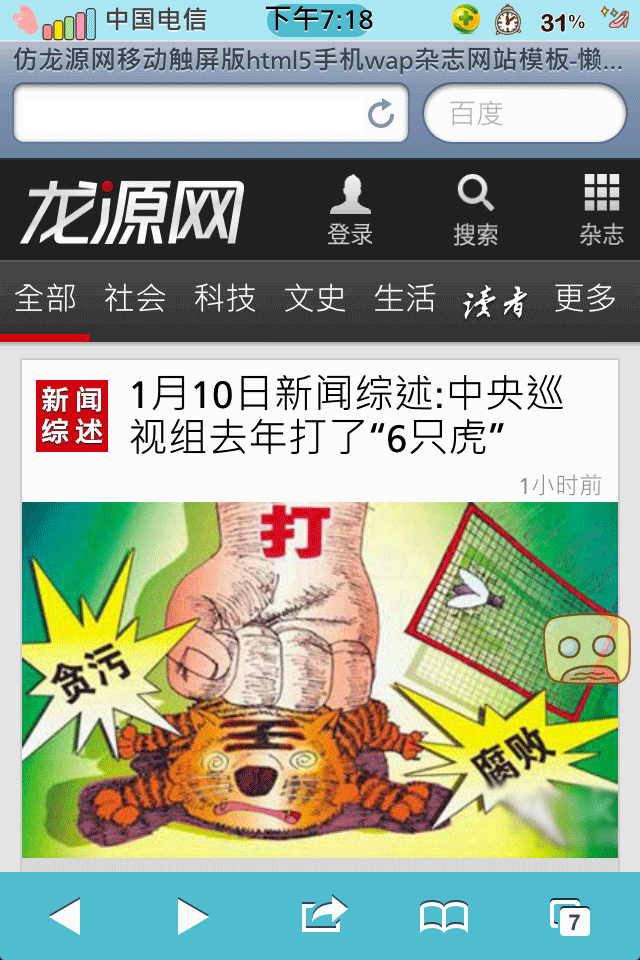The height and width of the screenshot is (960, 640).
Task: Go back with the browser back arrow
Action: coord(65,916)
